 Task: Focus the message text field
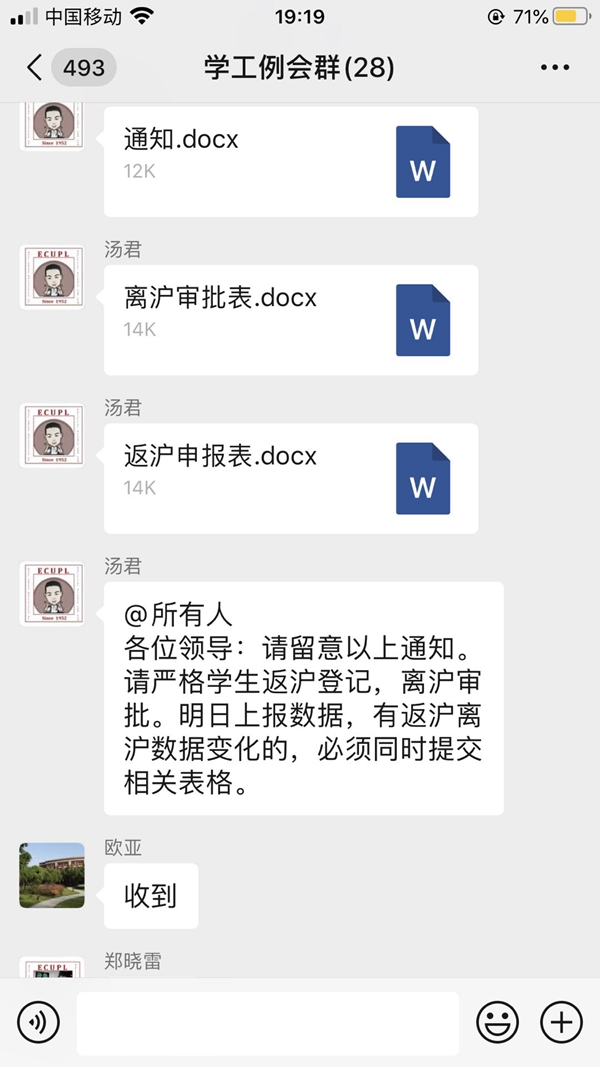(267, 1022)
